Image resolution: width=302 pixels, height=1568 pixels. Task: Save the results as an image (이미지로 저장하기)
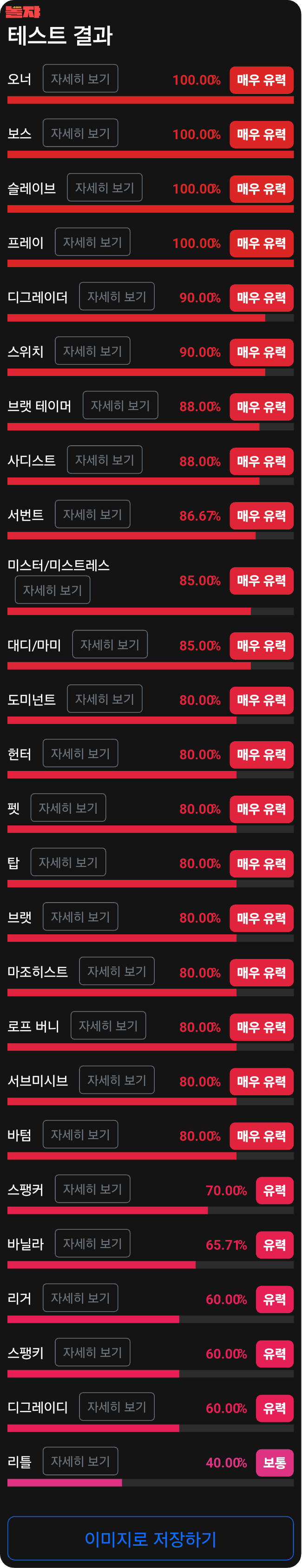[151, 1539]
